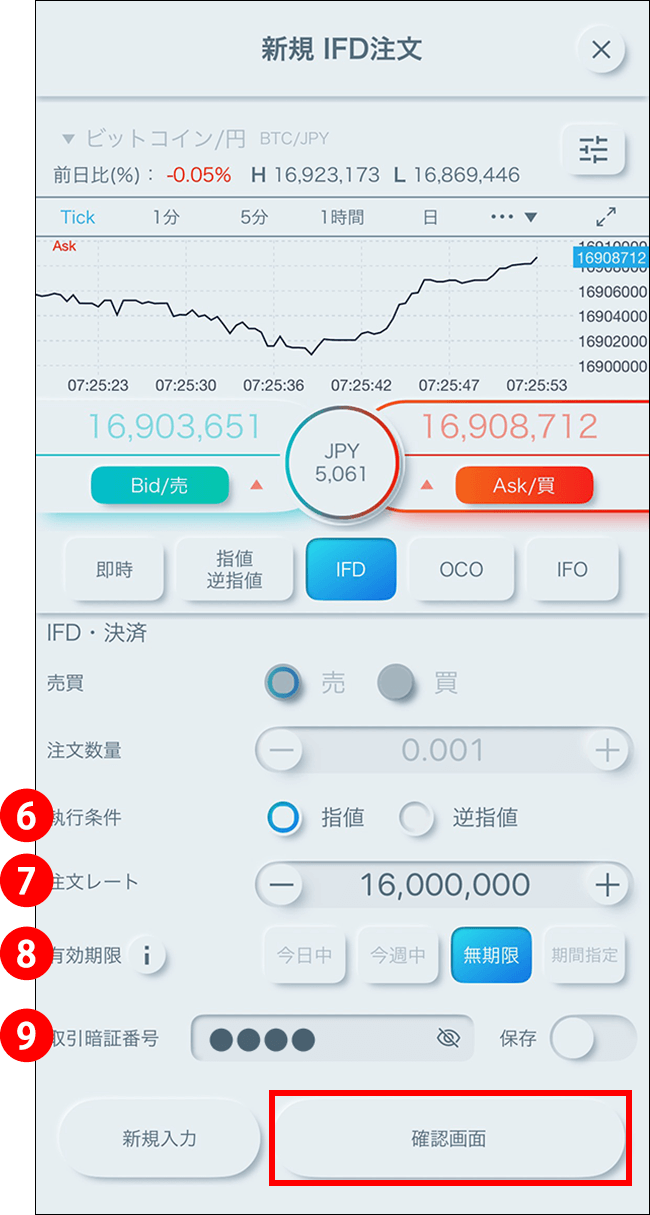
Task: Expand the chart to fullscreen
Action: pos(606,216)
